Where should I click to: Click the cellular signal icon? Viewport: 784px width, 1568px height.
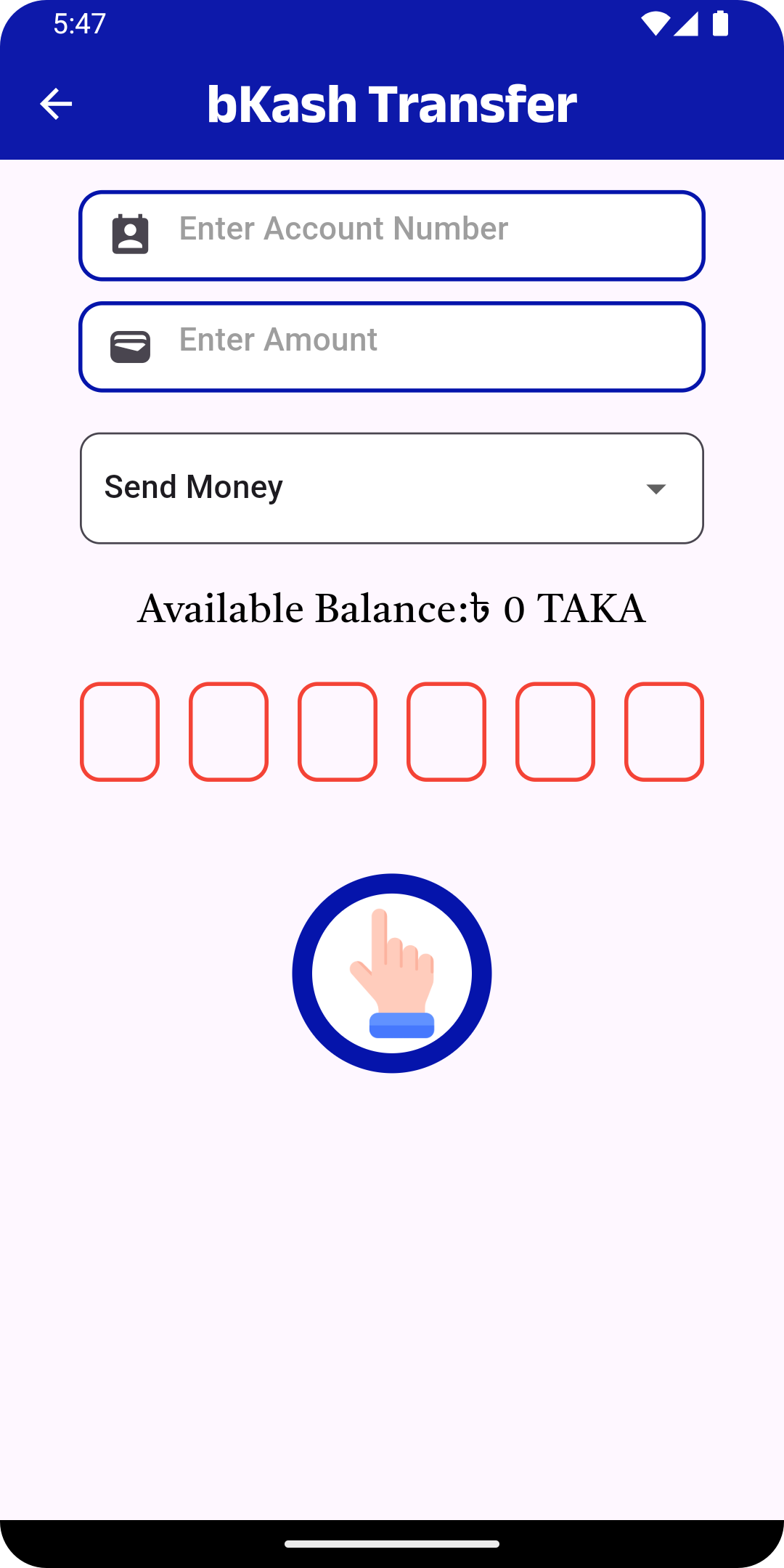click(685, 23)
